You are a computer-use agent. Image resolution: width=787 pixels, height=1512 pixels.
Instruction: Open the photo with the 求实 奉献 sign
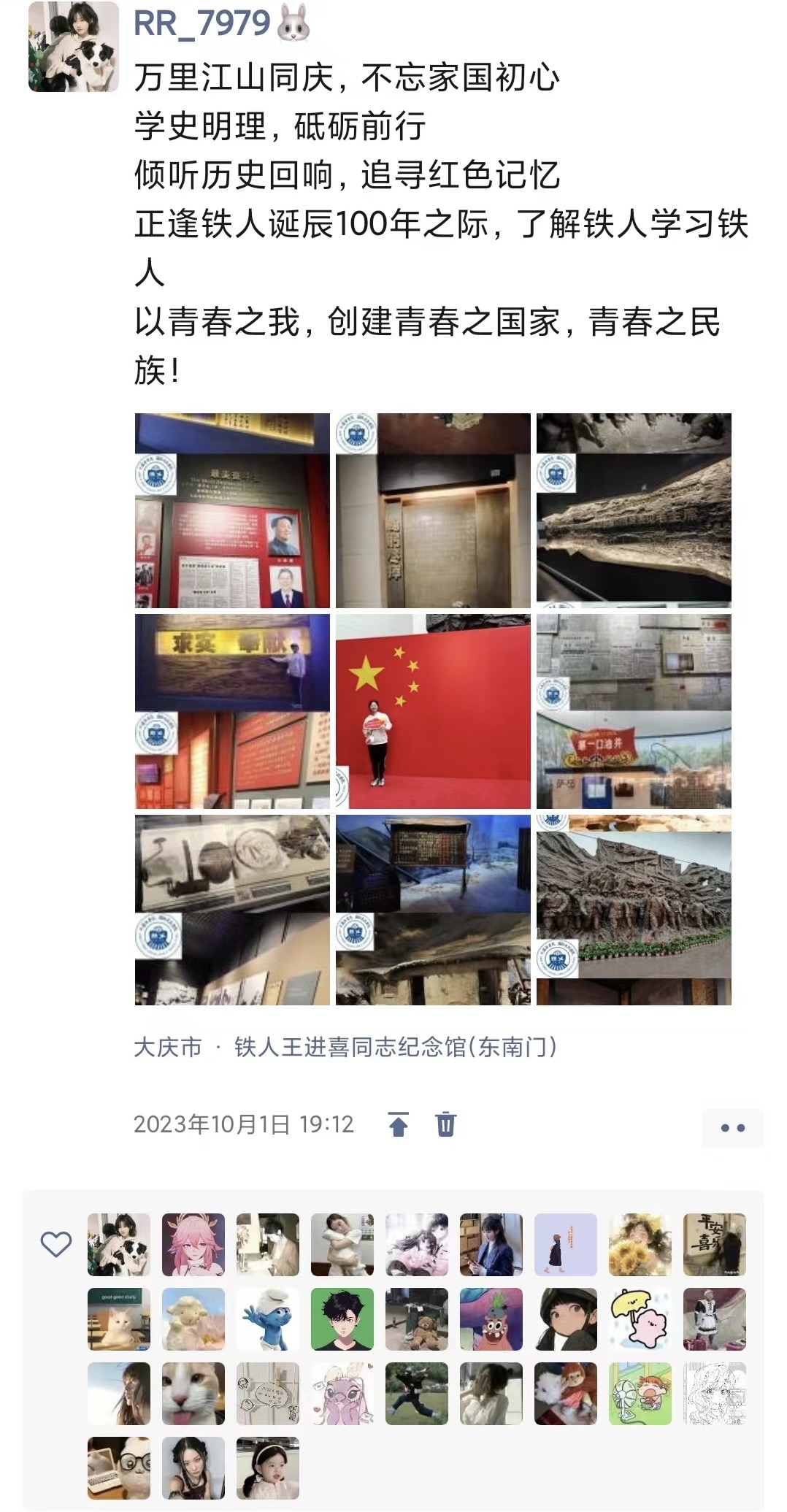point(232,711)
